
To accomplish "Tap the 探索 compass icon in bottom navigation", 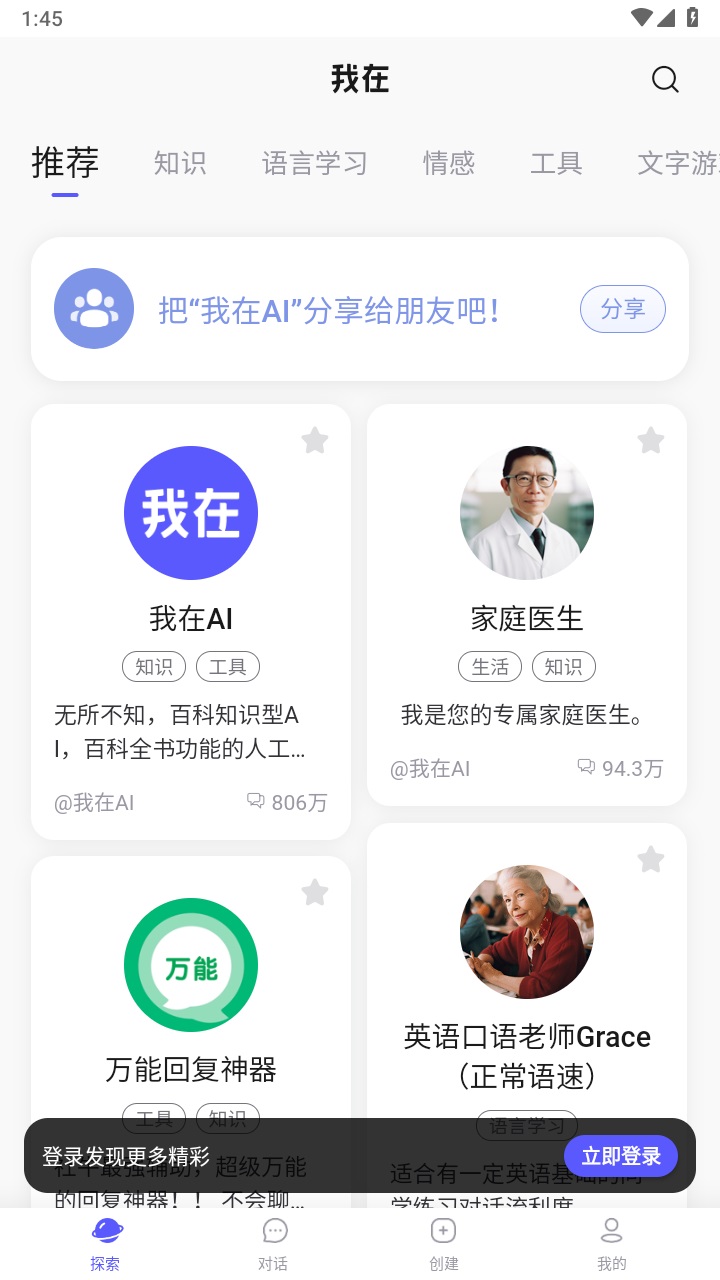I will (x=105, y=1232).
